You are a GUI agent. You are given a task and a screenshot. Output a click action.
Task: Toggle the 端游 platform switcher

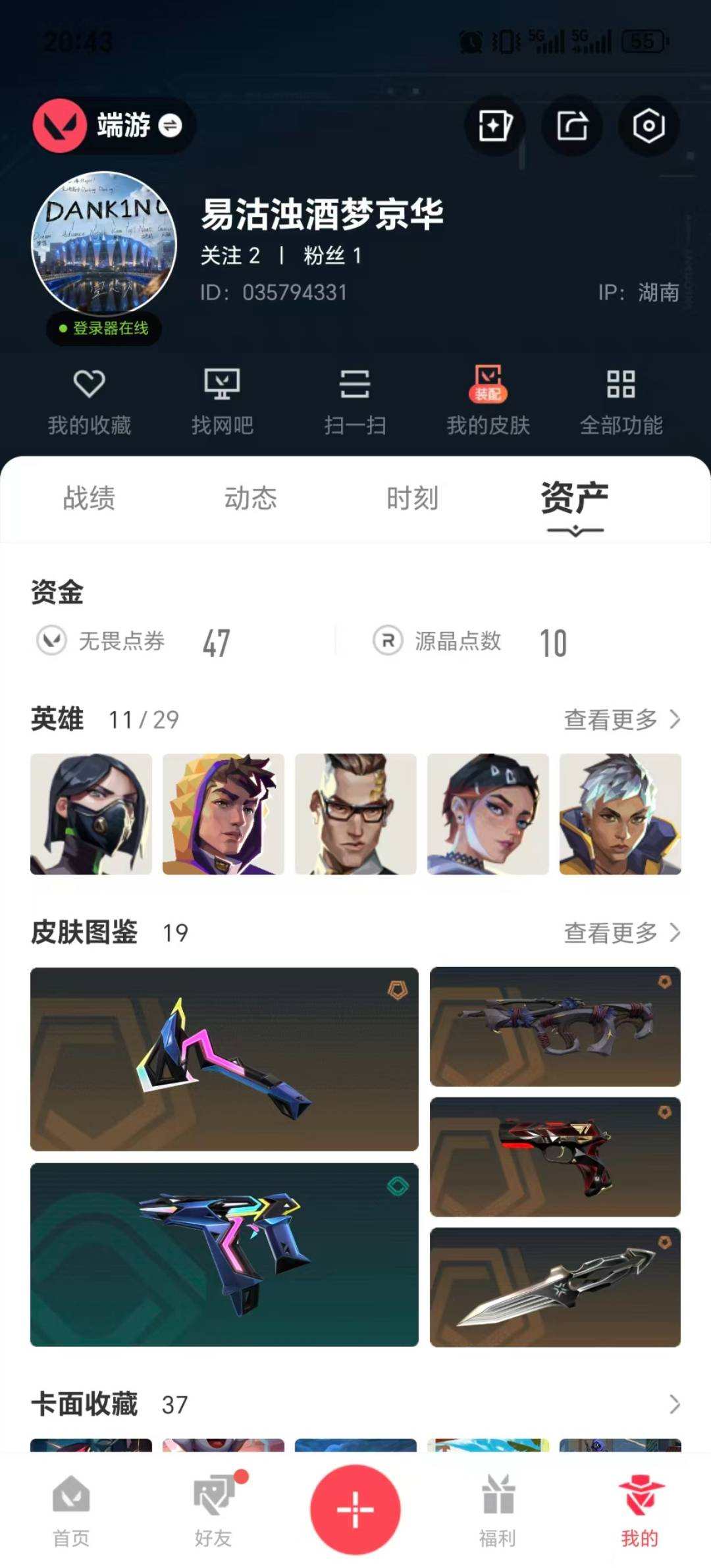[x=113, y=126]
